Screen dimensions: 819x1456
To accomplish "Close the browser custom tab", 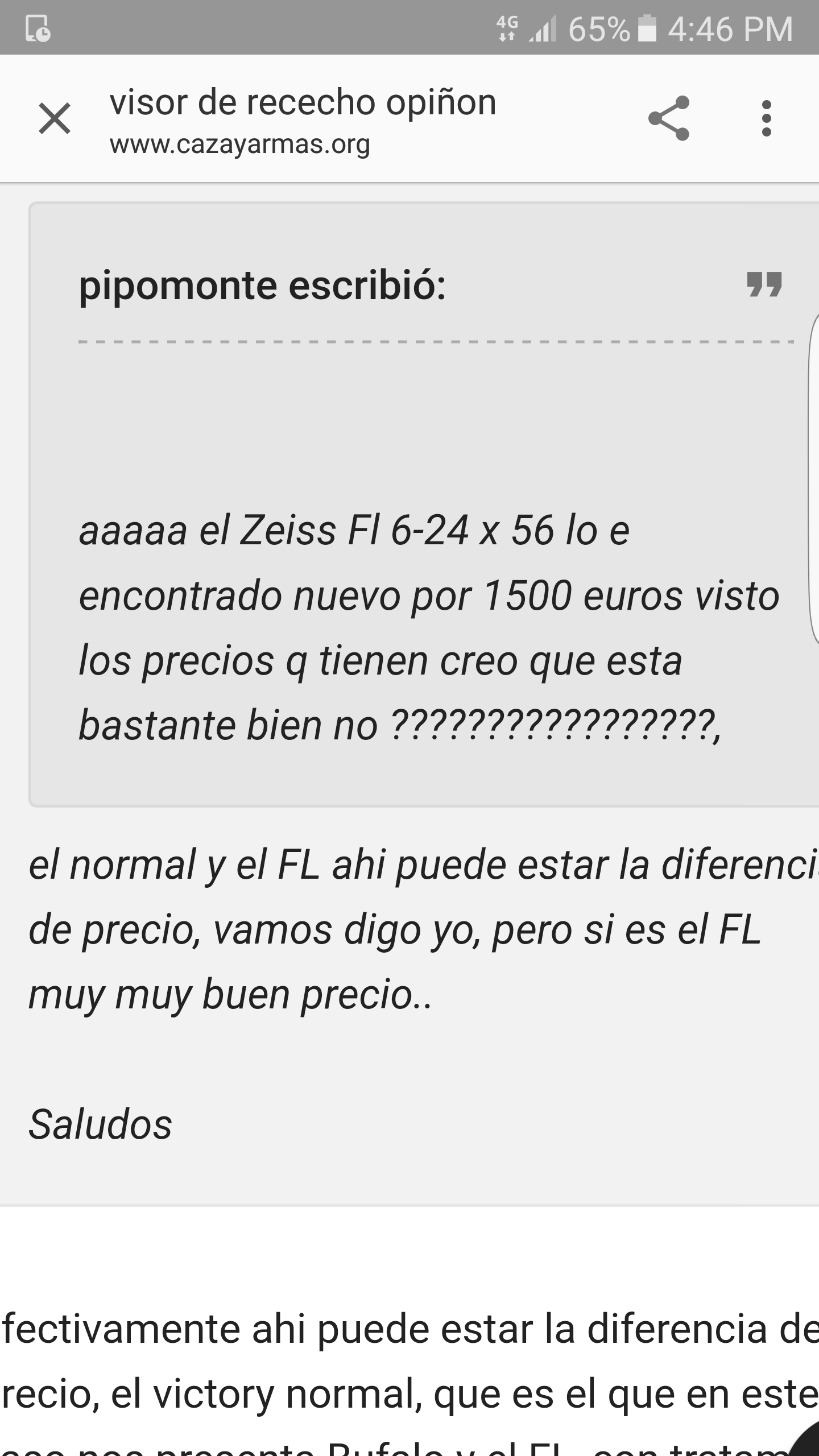I will pyautogui.click(x=55, y=118).
